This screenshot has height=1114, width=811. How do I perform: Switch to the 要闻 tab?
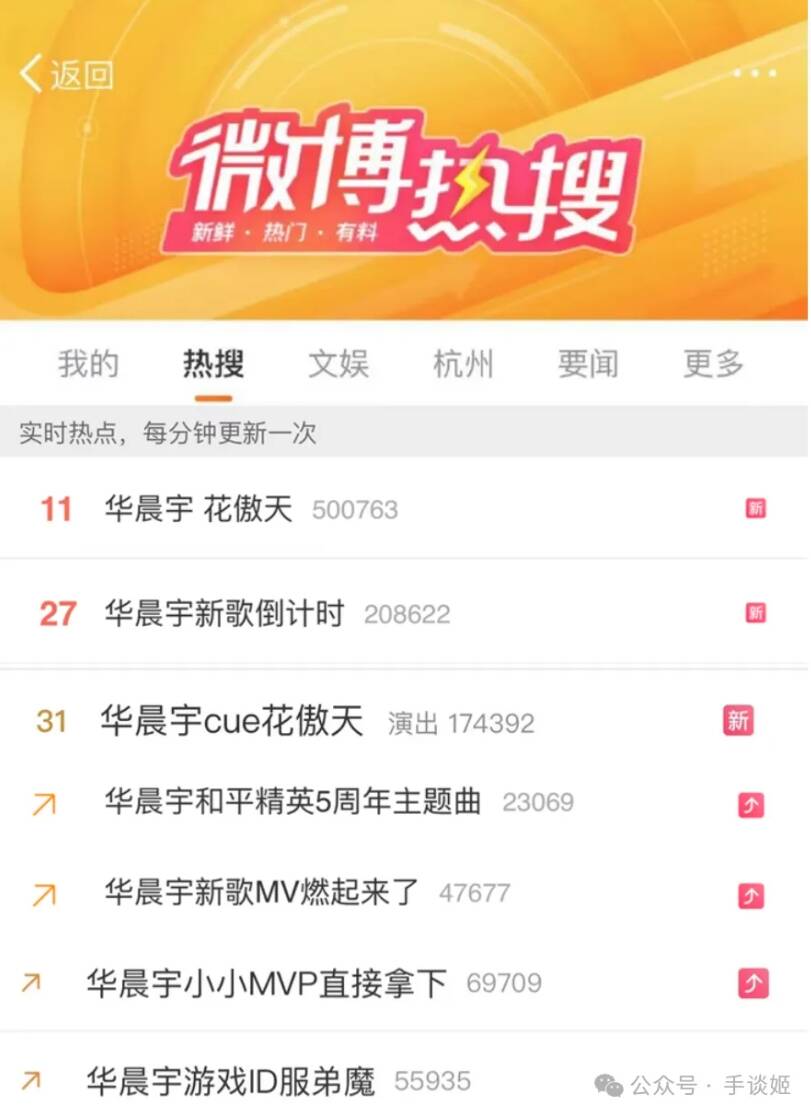point(588,364)
